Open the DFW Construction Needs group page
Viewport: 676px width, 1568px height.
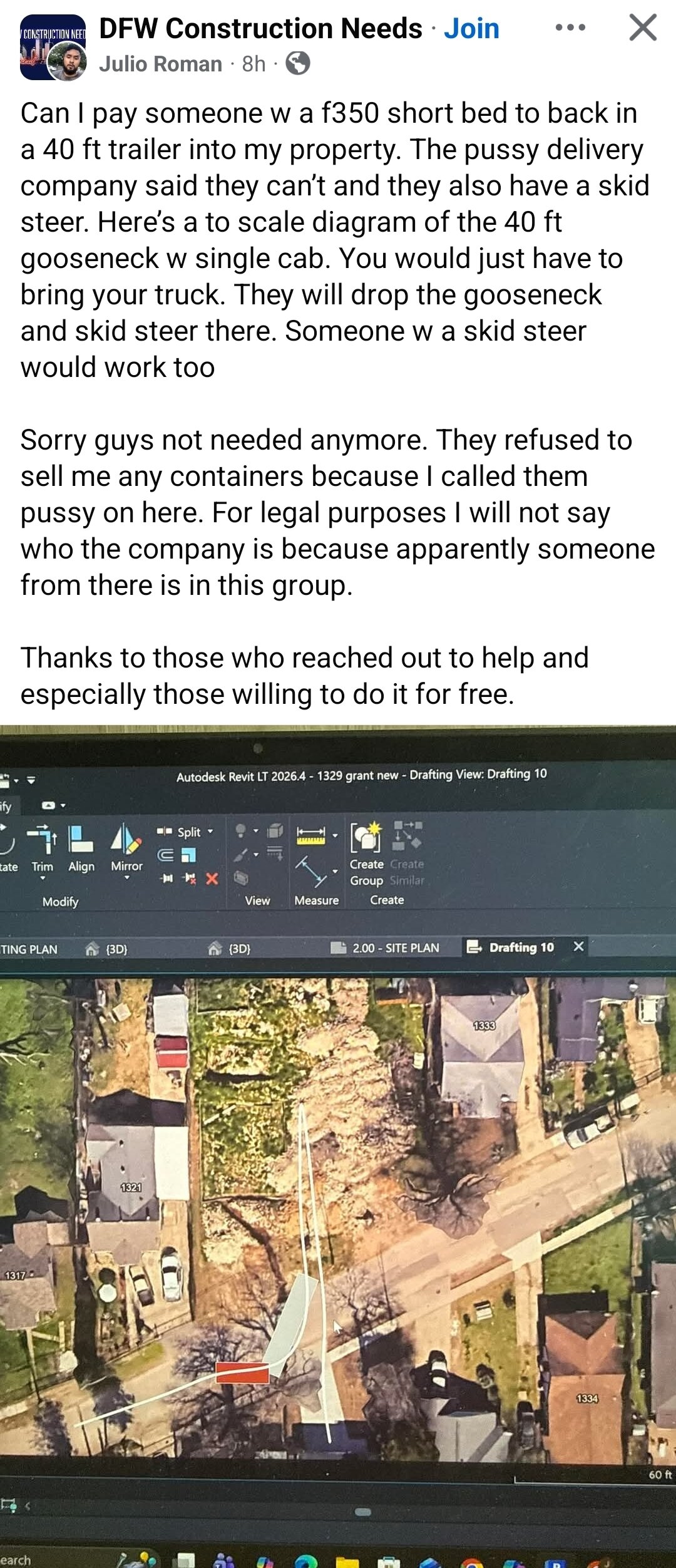click(x=260, y=29)
